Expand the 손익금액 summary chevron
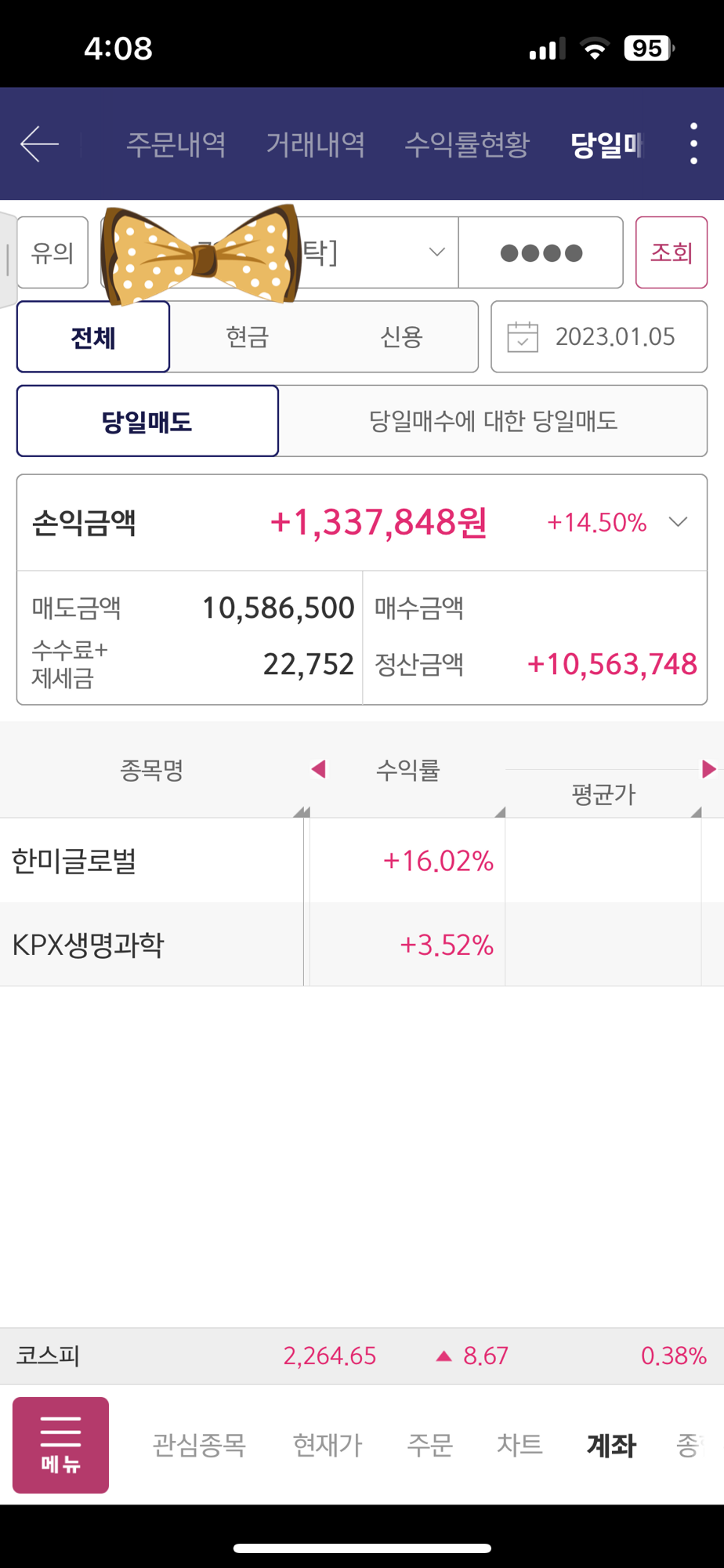724x1568 pixels. 679,522
